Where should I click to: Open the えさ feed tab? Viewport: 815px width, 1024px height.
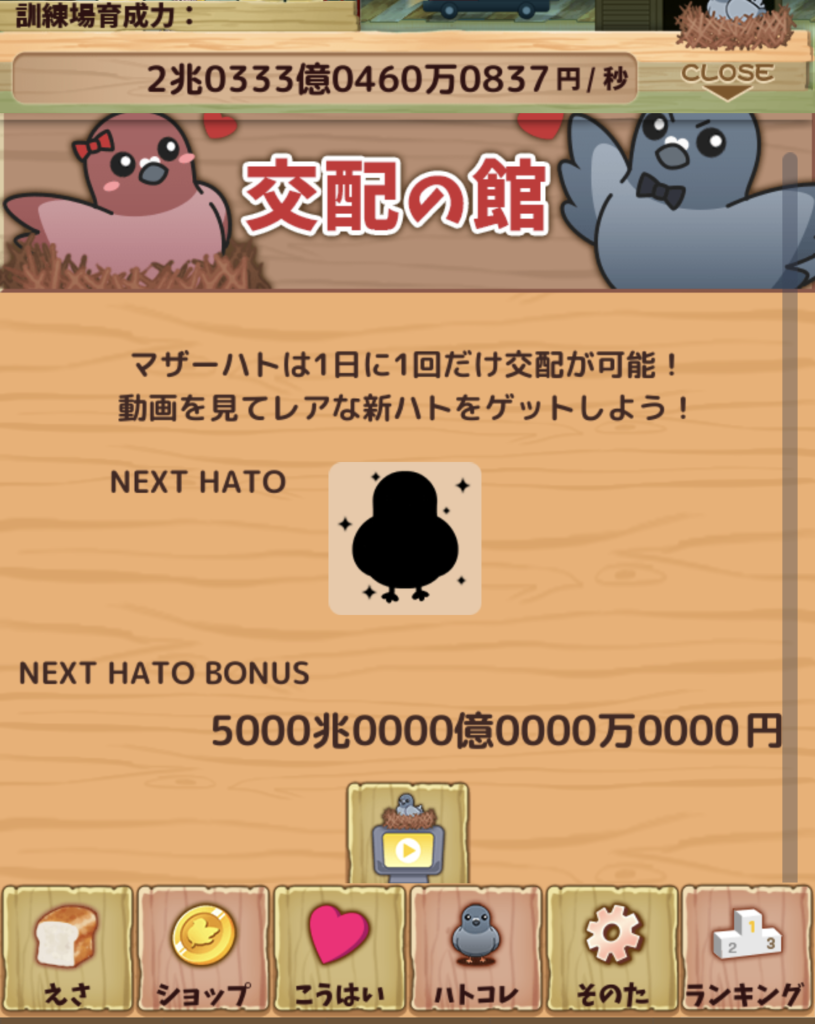(x=67, y=948)
